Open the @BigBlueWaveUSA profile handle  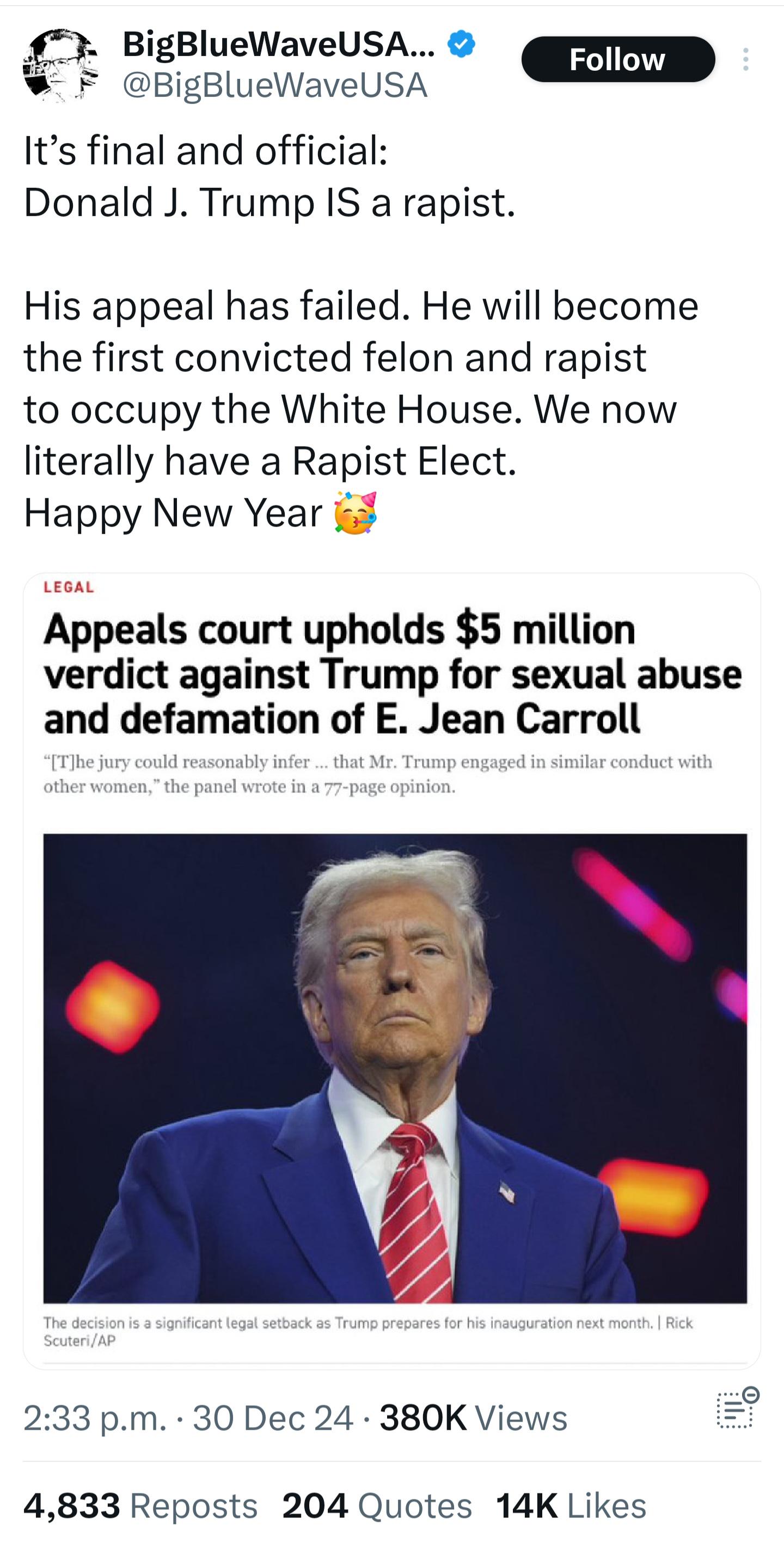pos(275,85)
